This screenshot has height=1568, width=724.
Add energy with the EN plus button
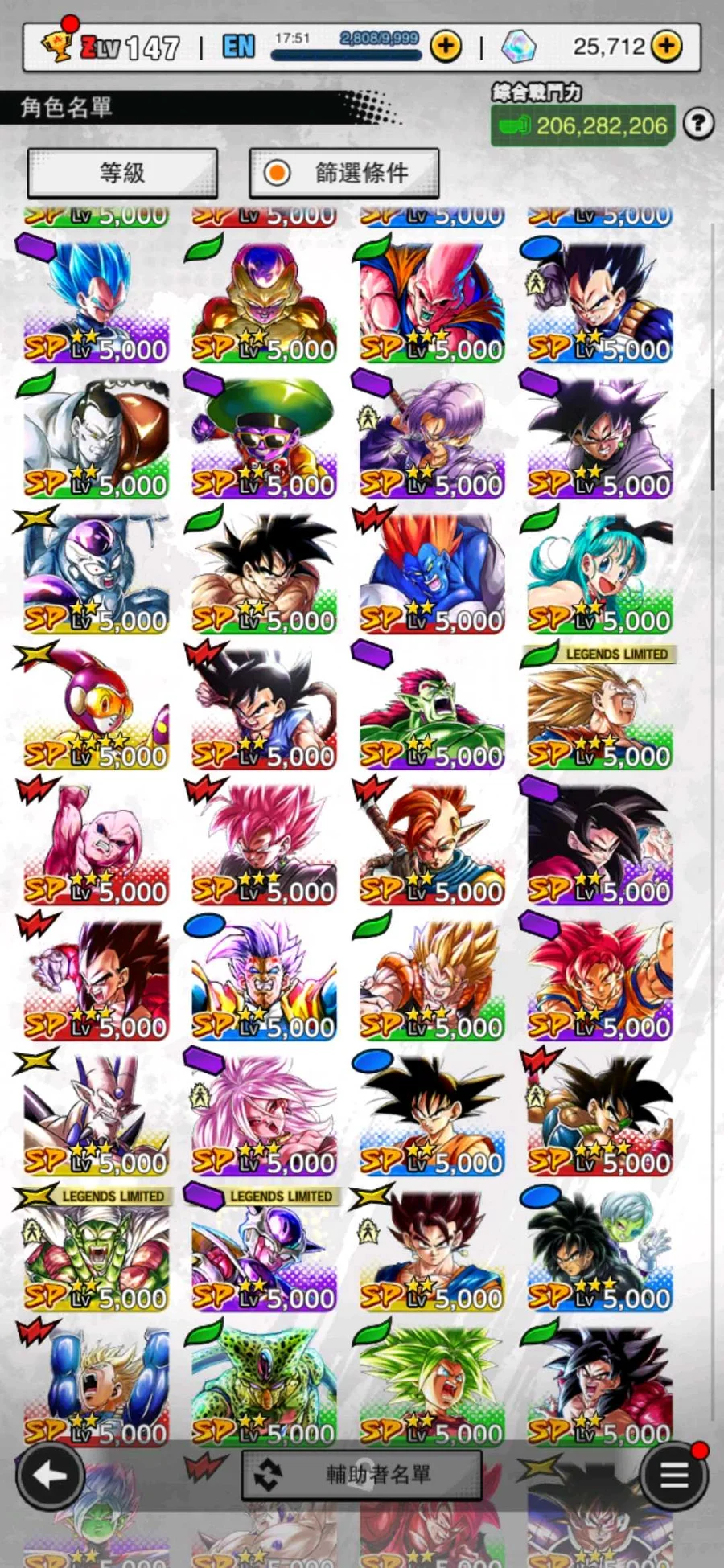tap(446, 47)
